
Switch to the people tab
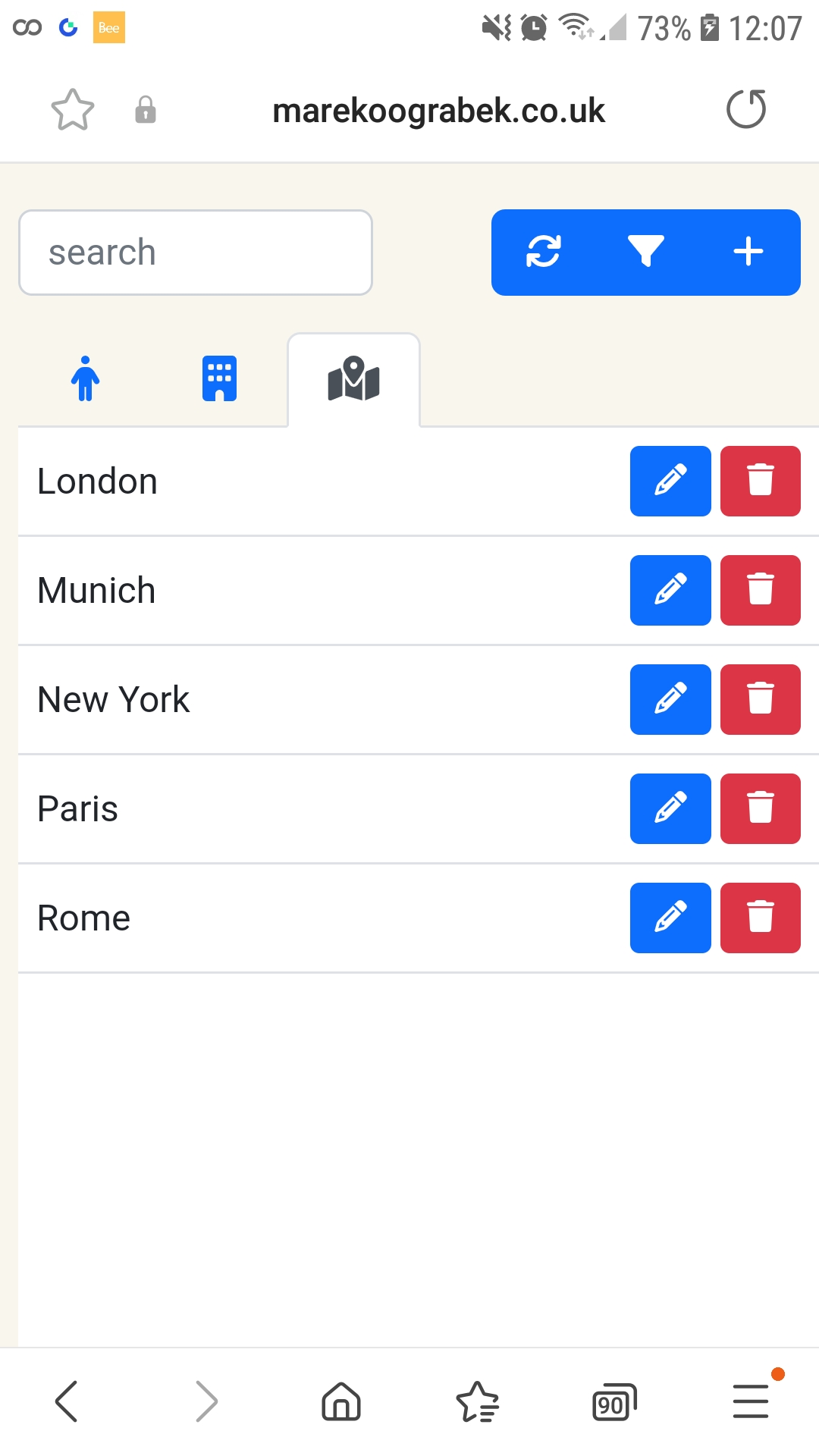point(85,378)
